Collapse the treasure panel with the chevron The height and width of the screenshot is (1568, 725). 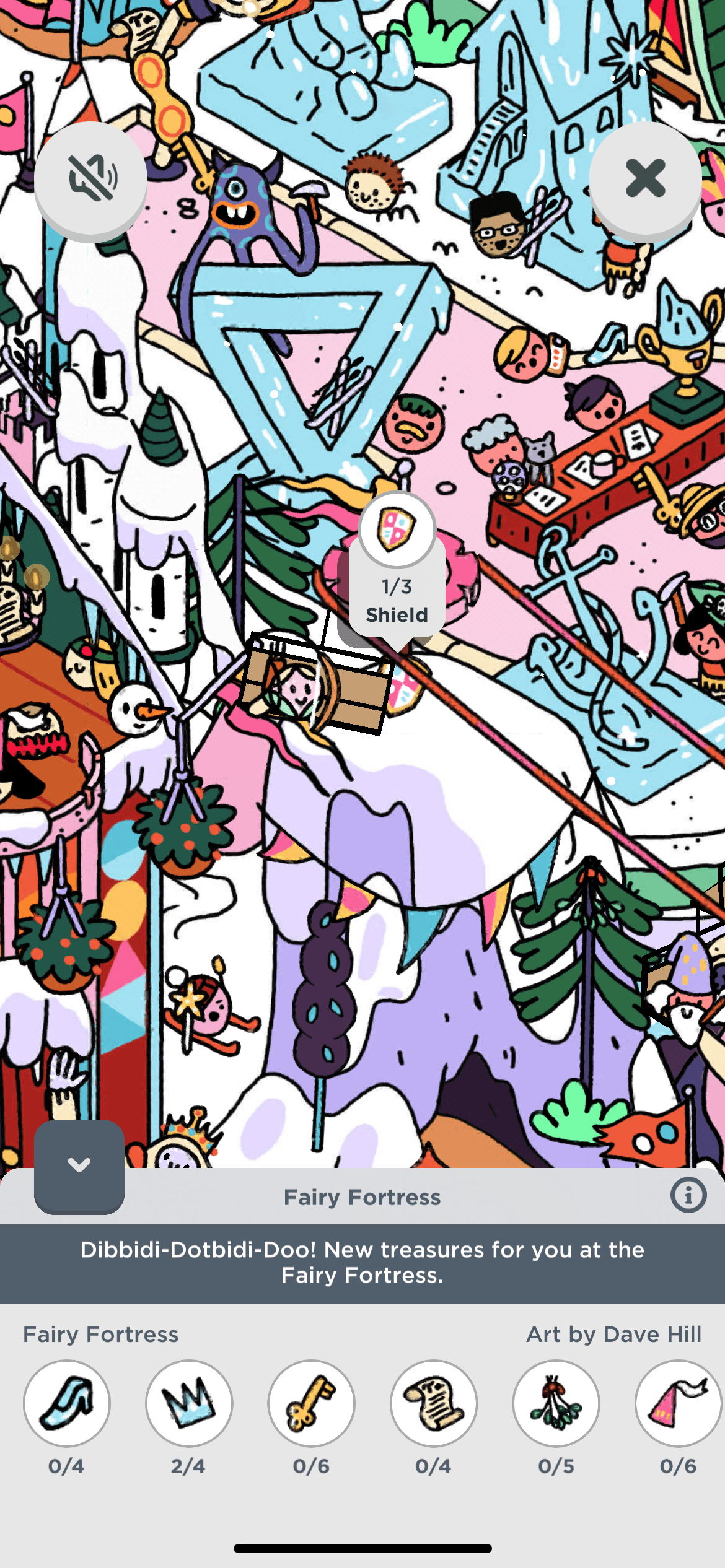pos(79,1165)
